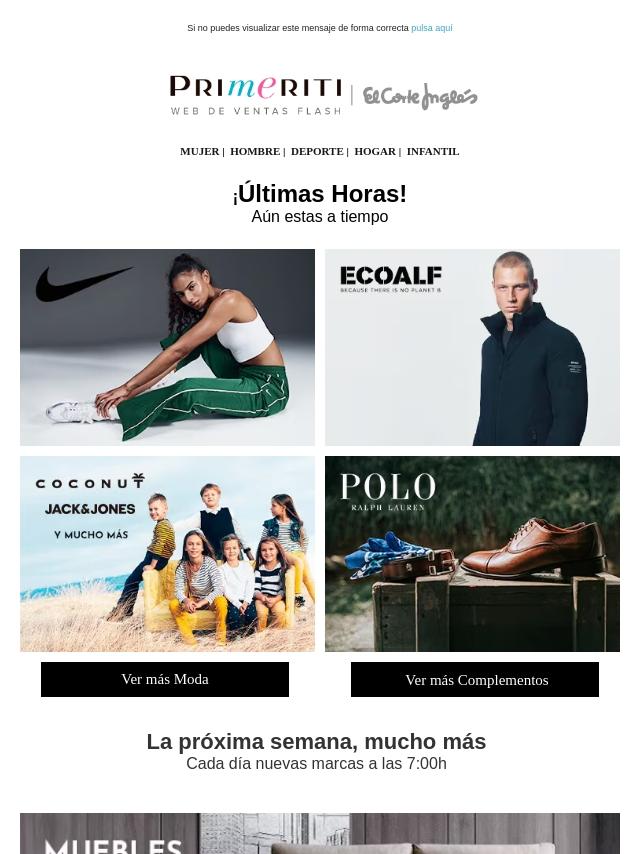Go to the INFANTIL section
This screenshot has width=640, height=854.
(432, 152)
